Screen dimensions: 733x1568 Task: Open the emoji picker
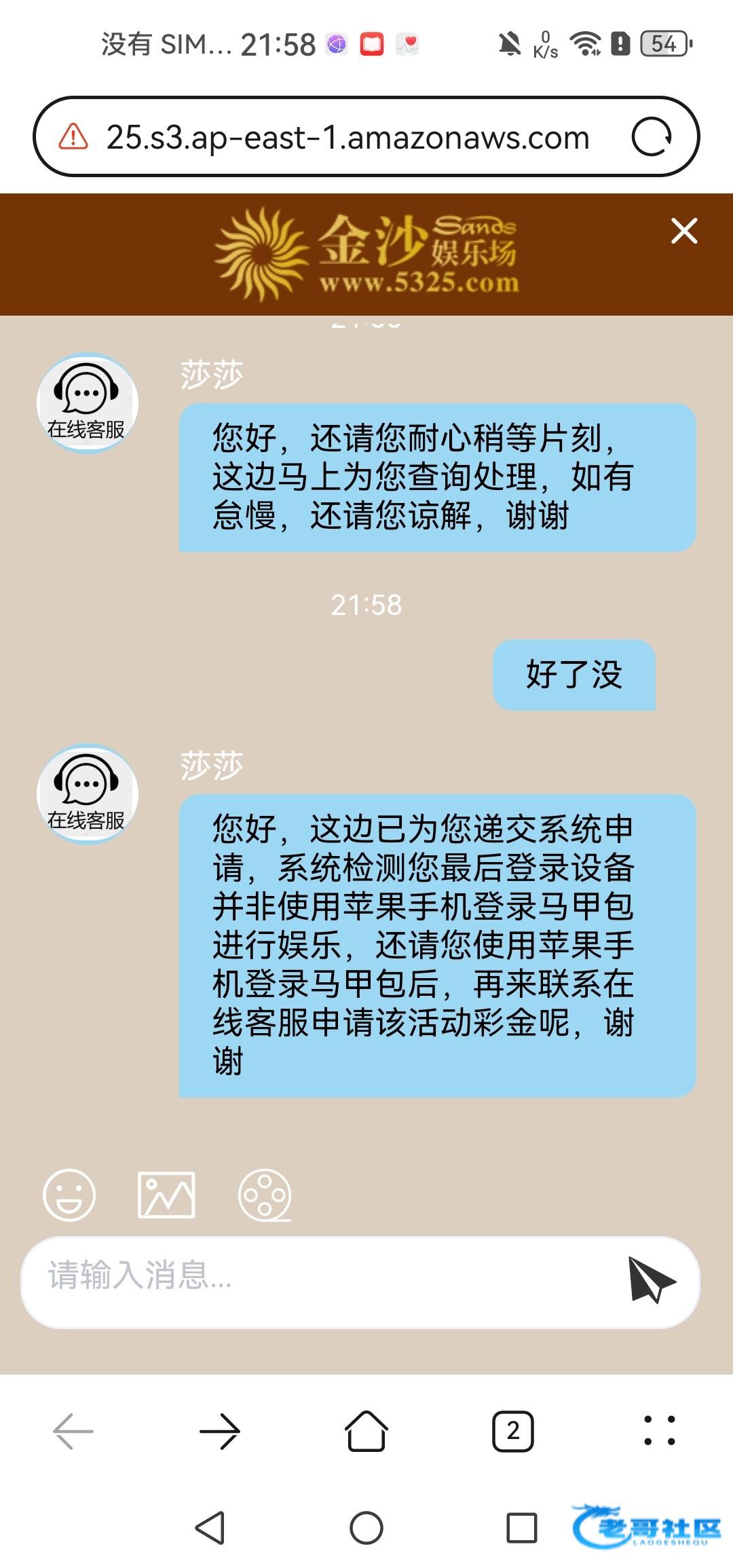tap(69, 1195)
